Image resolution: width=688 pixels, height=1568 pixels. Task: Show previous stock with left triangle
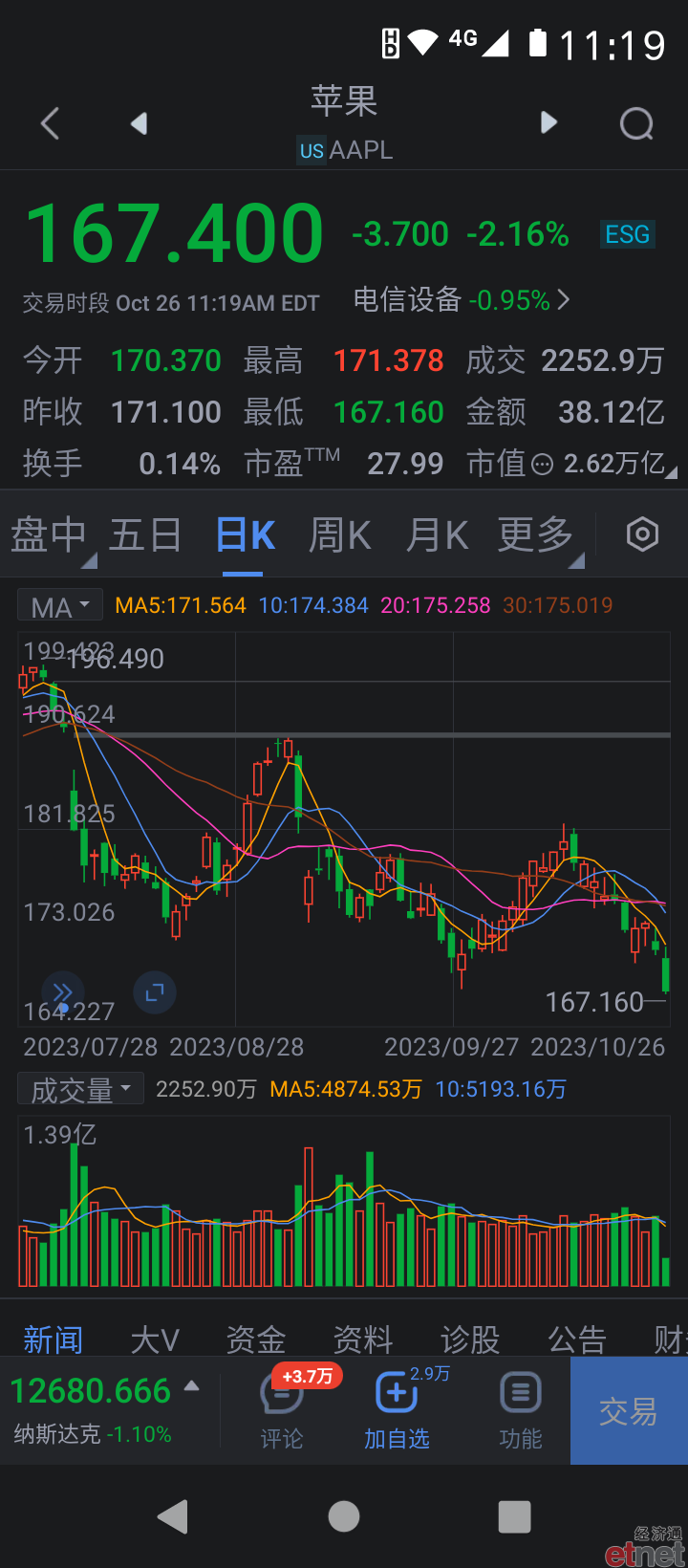[140, 123]
